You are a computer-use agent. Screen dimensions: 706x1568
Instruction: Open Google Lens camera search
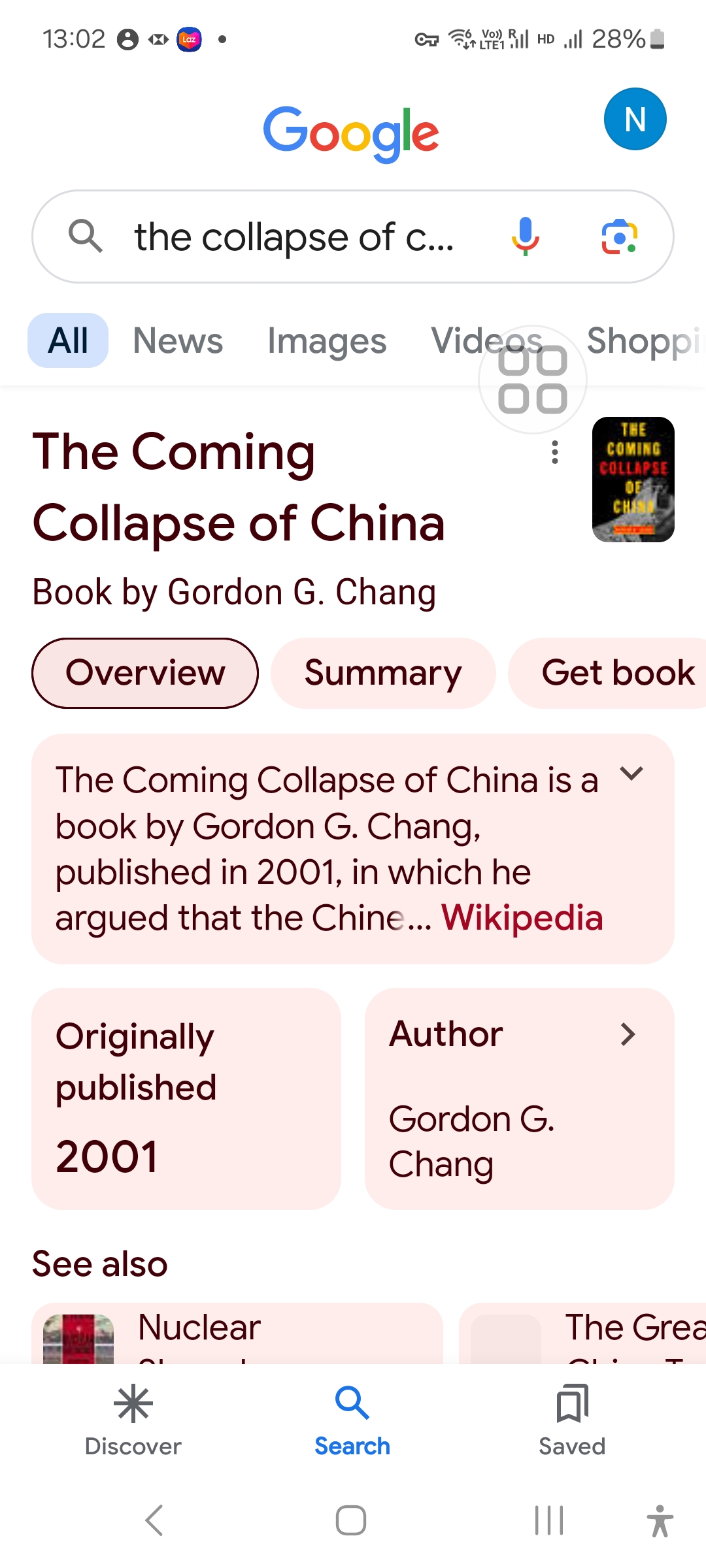click(618, 237)
